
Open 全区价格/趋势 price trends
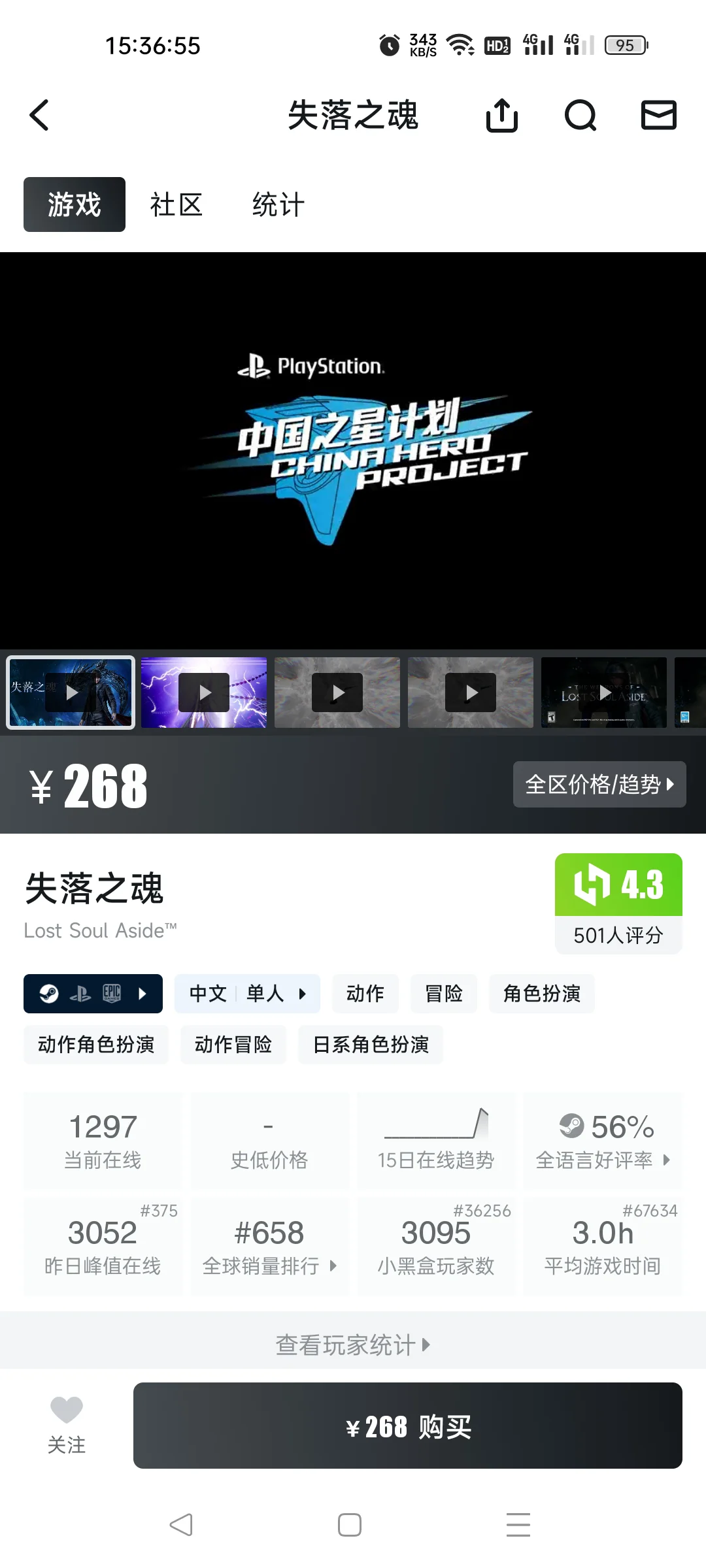(599, 784)
